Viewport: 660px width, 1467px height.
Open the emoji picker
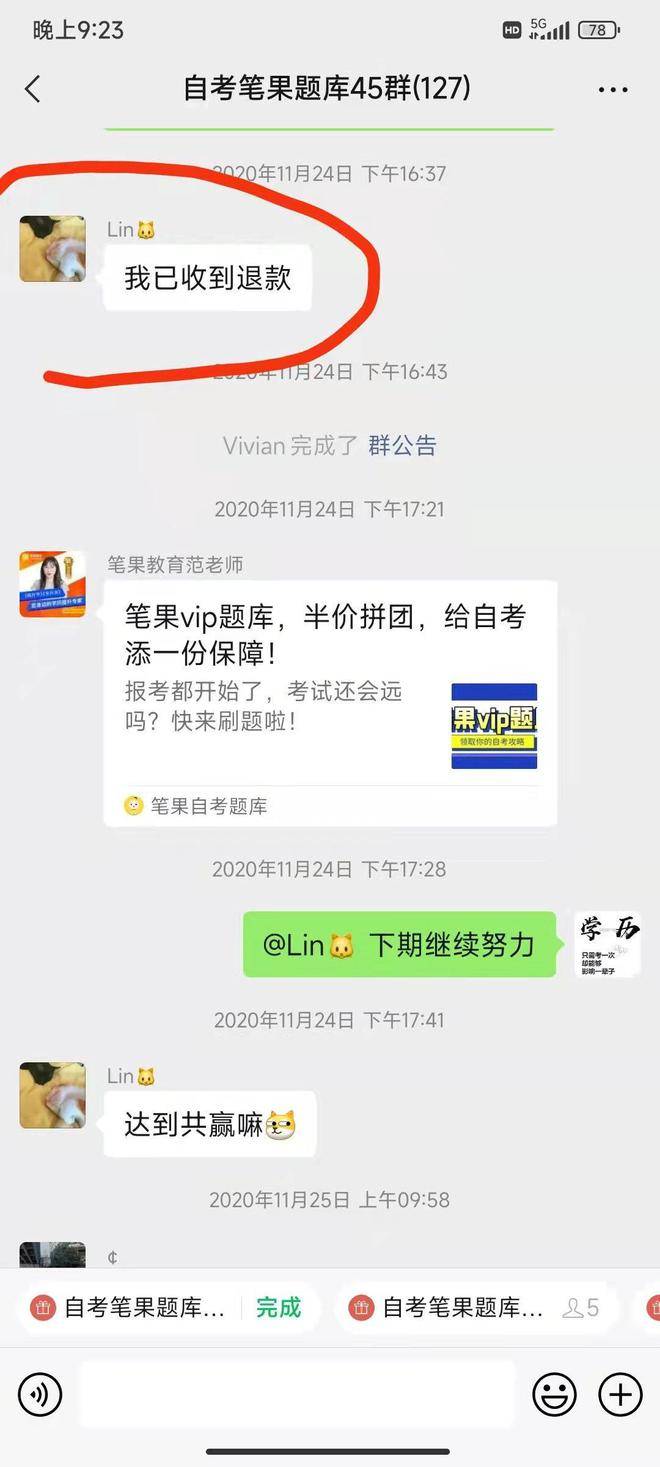pos(554,1394)
